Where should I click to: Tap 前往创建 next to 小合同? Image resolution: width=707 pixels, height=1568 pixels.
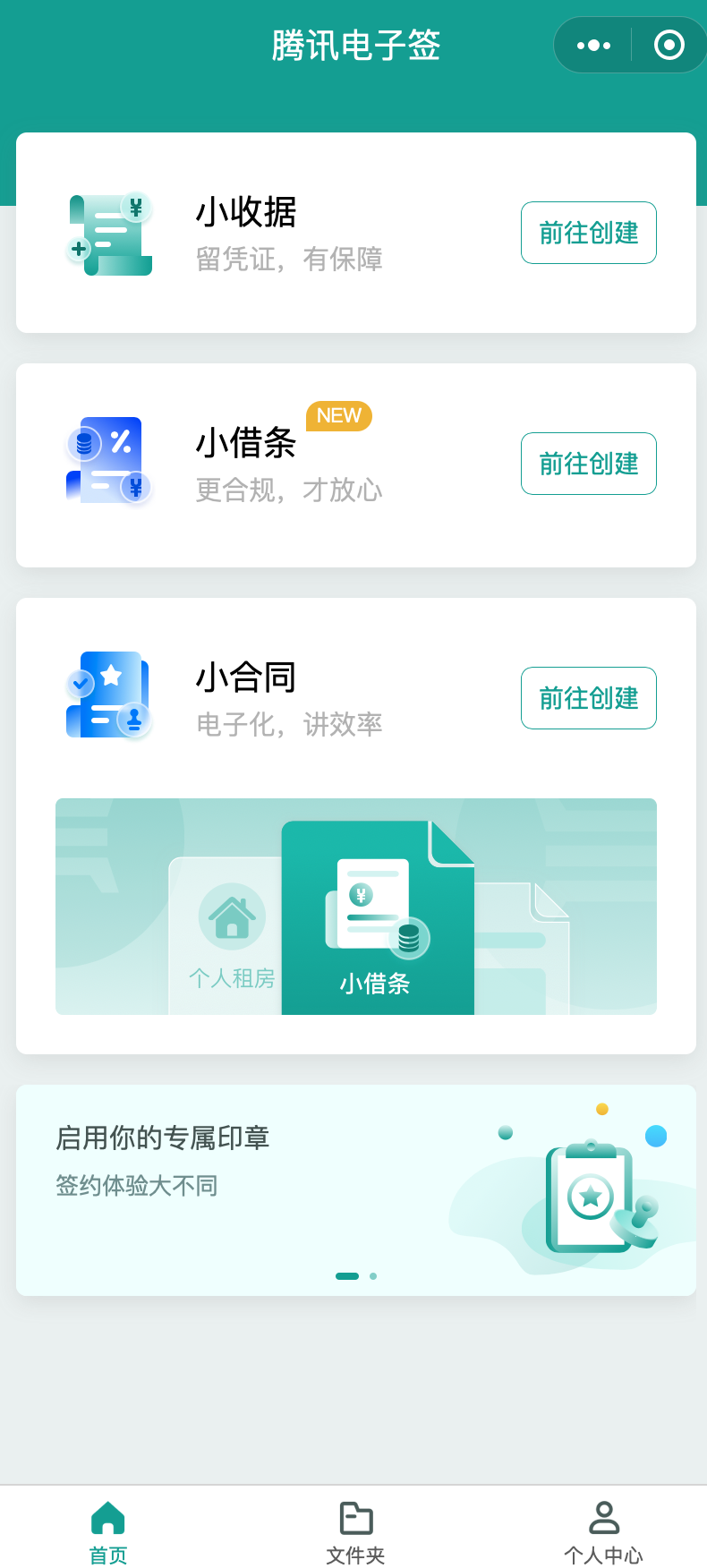click(x=588, y=698)
